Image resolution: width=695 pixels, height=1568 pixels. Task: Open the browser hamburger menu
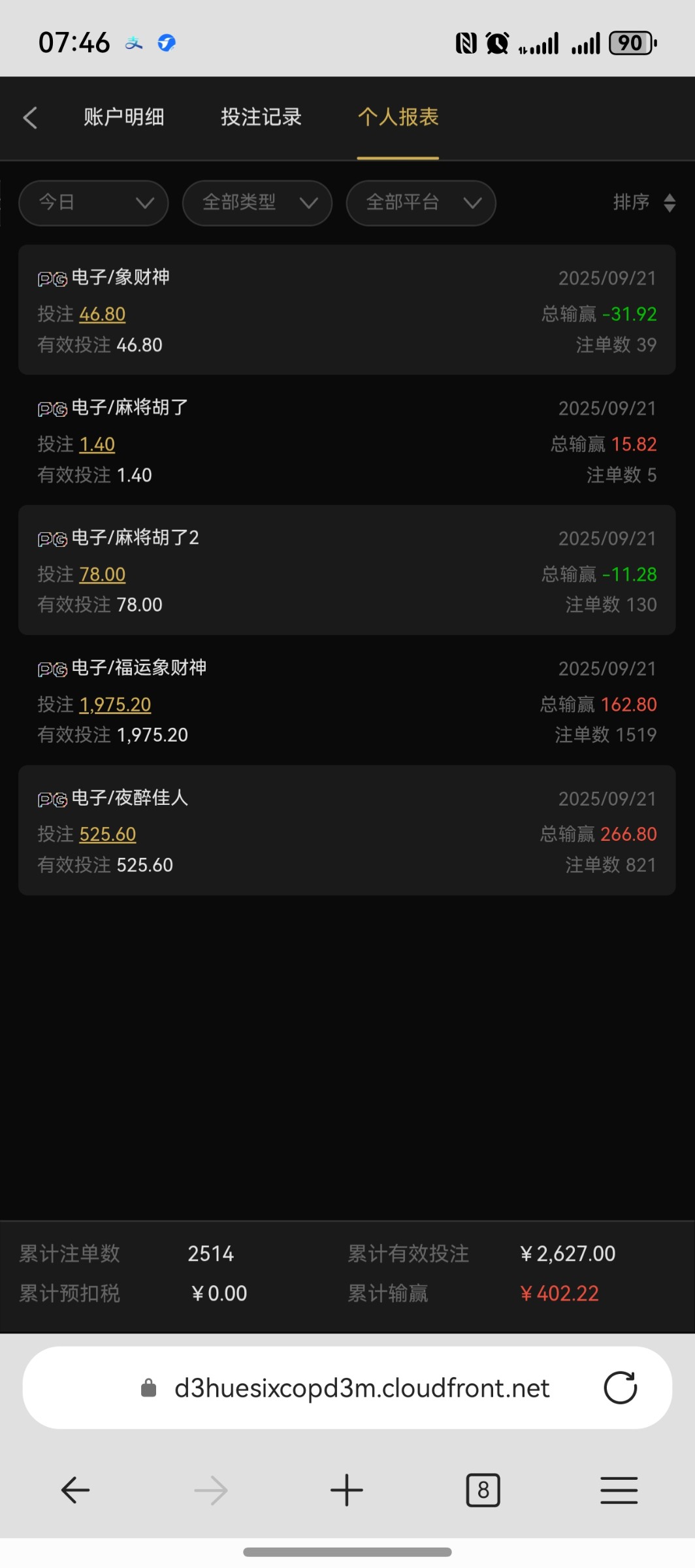(619, 1490)
